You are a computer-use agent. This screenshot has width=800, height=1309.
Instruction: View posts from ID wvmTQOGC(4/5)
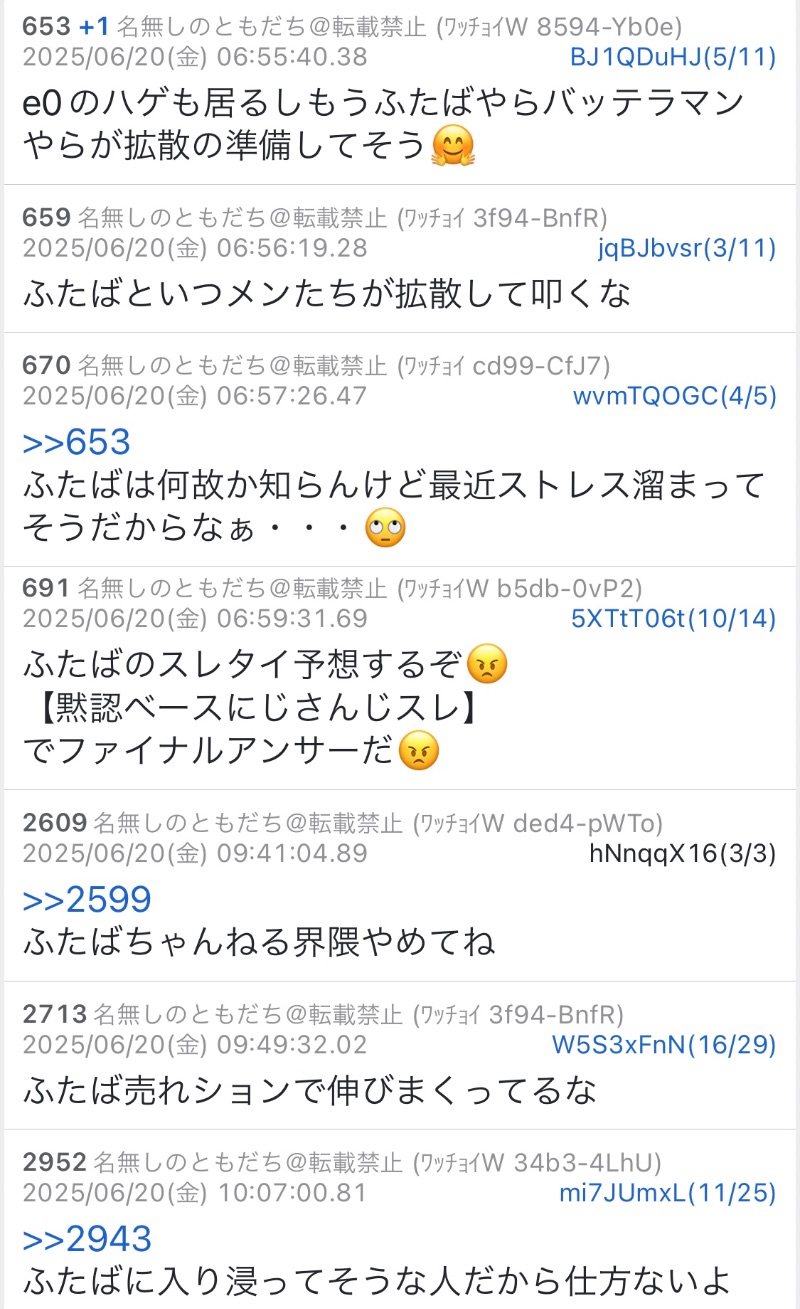[675, 396]
